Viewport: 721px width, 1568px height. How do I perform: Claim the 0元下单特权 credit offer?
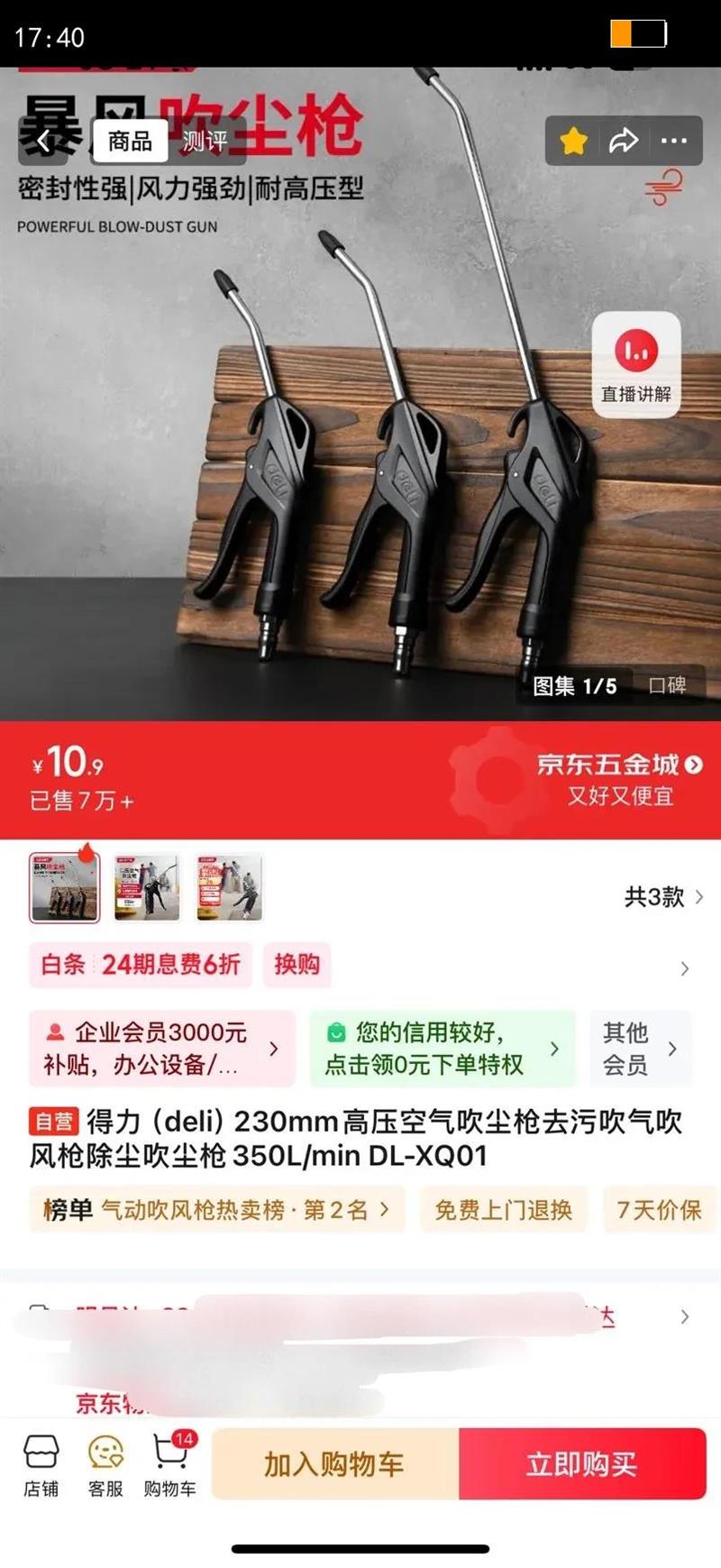coord(442,1048)
